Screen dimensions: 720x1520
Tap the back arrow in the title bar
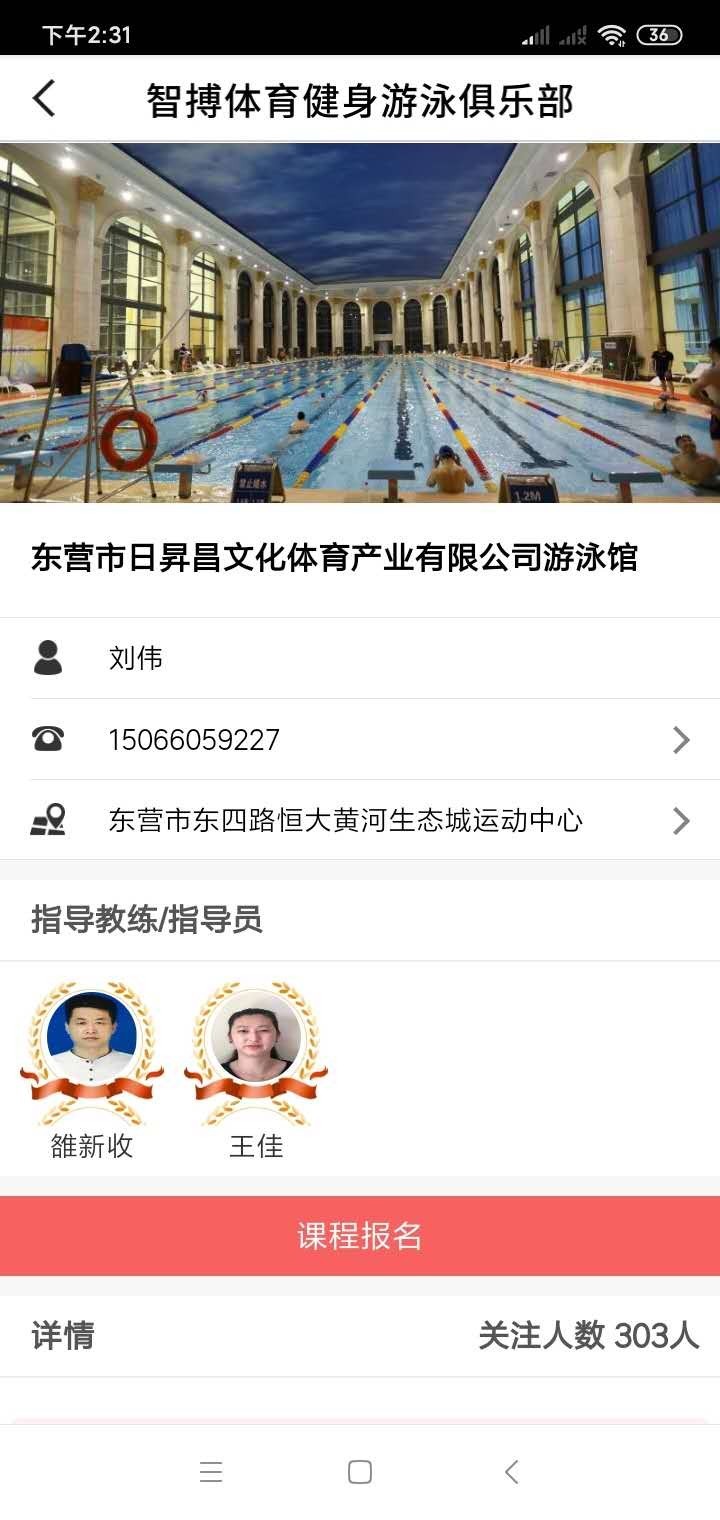(x=42, y=99)
